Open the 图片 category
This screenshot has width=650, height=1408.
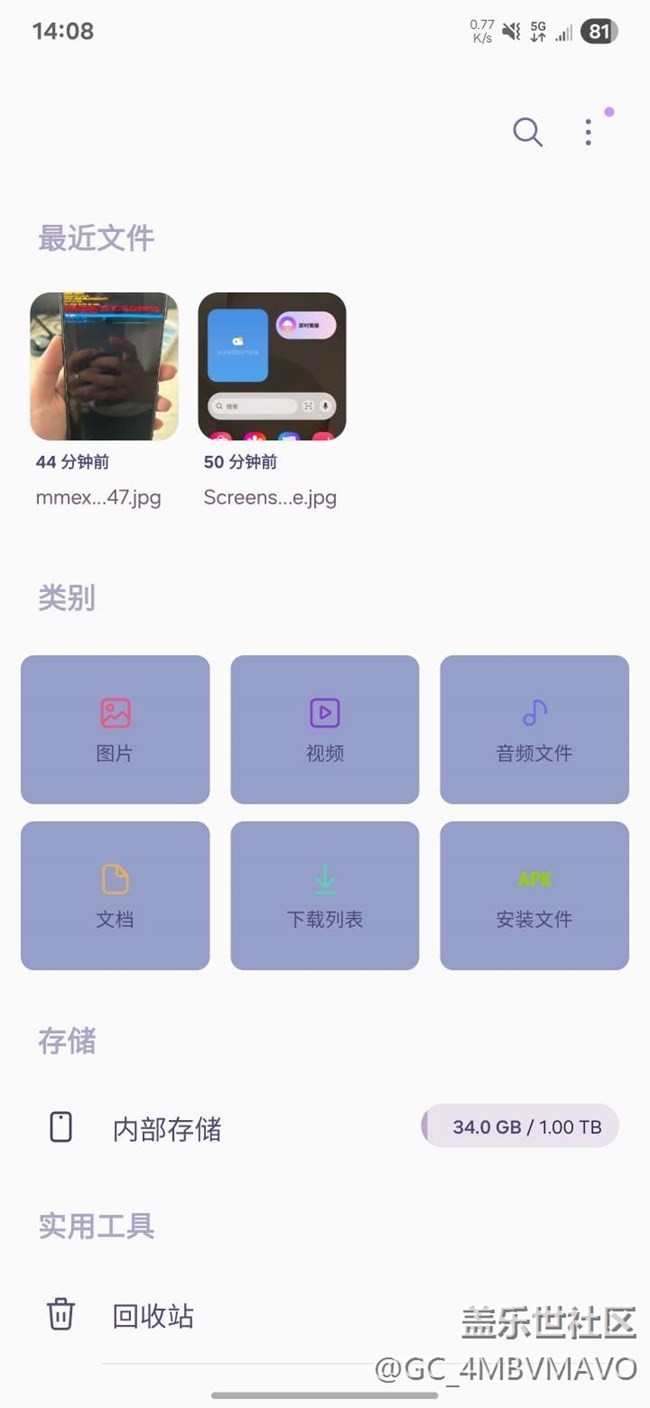point(115,730)
